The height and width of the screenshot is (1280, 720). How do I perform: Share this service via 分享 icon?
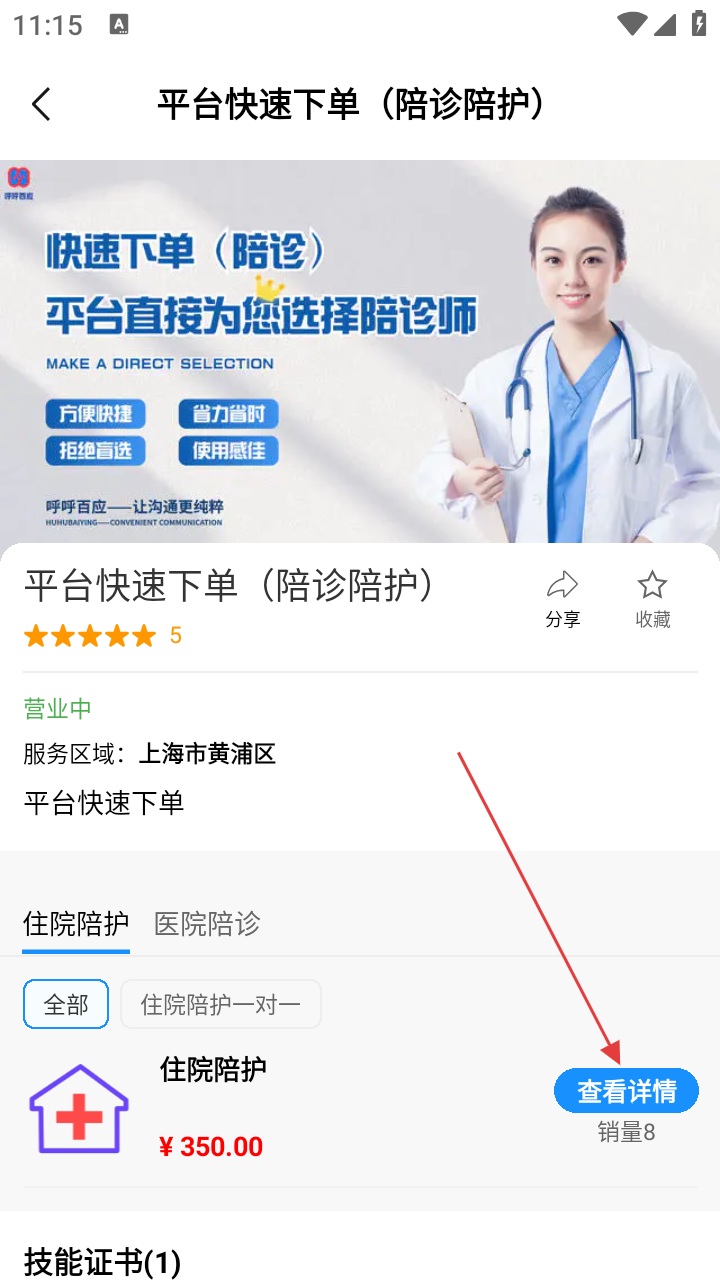[563, 598]
